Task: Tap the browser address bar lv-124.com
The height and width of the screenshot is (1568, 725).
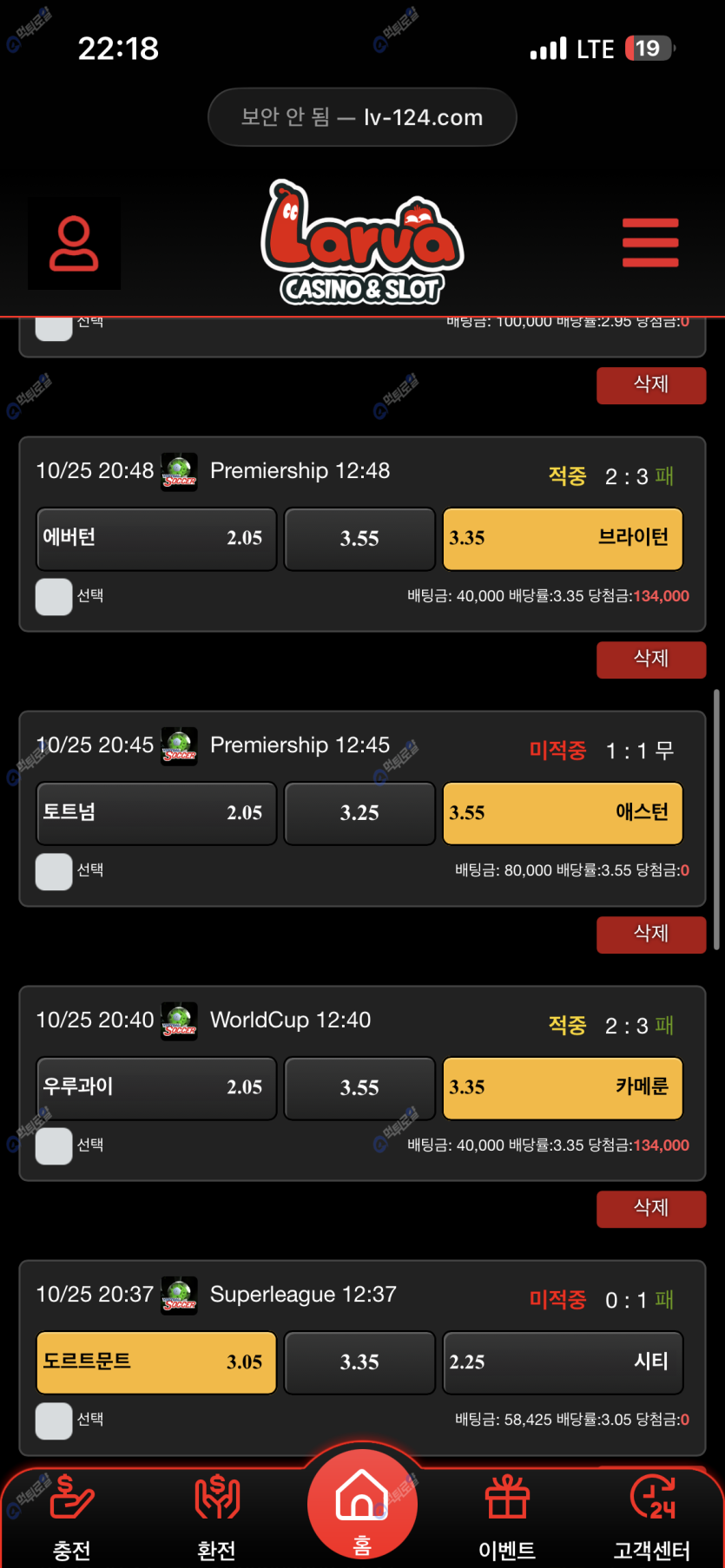Action: 362,117
